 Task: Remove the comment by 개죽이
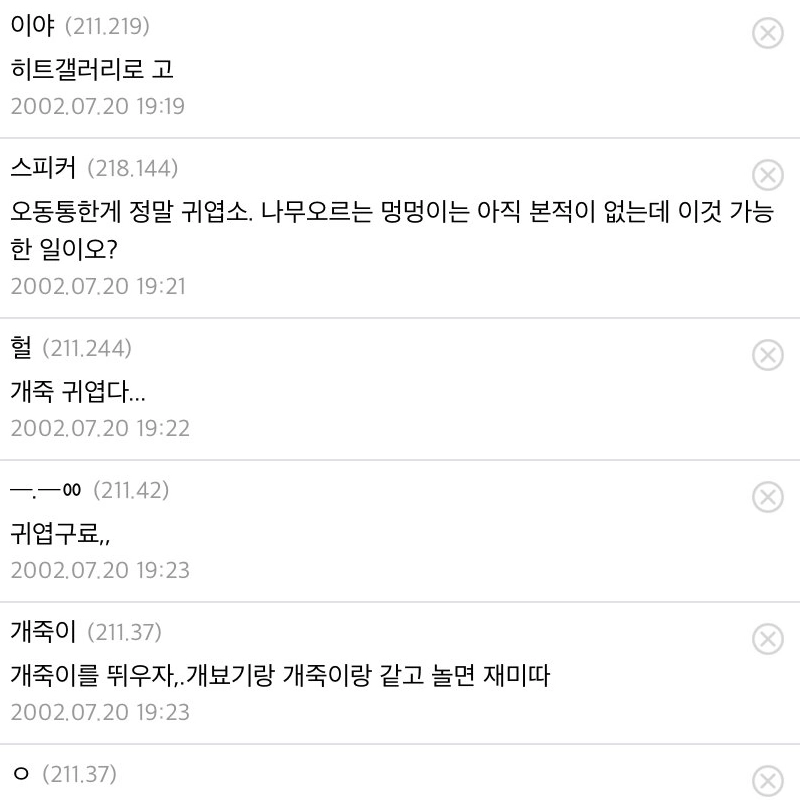[767, 639]
